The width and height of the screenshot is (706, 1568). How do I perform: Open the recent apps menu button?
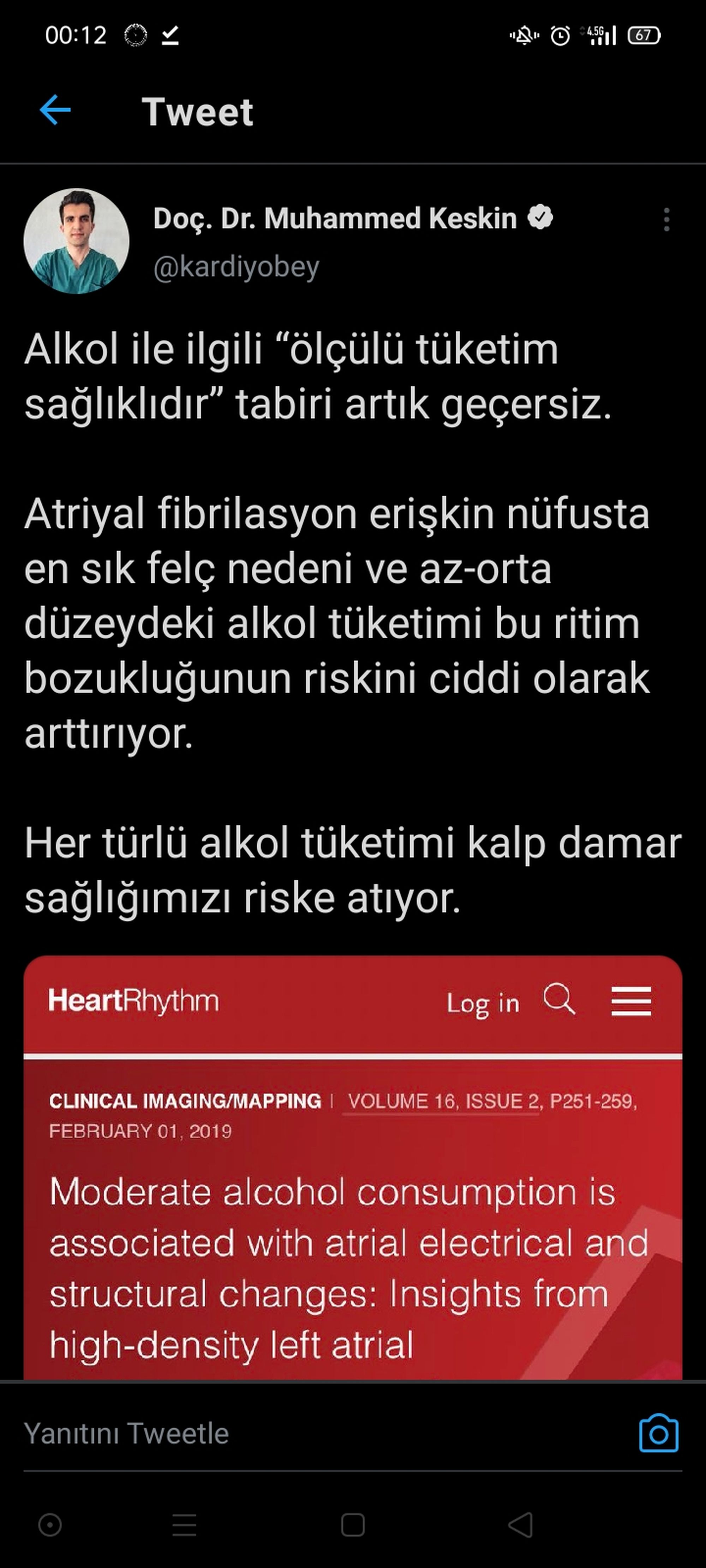click(x=184, y=1525)
